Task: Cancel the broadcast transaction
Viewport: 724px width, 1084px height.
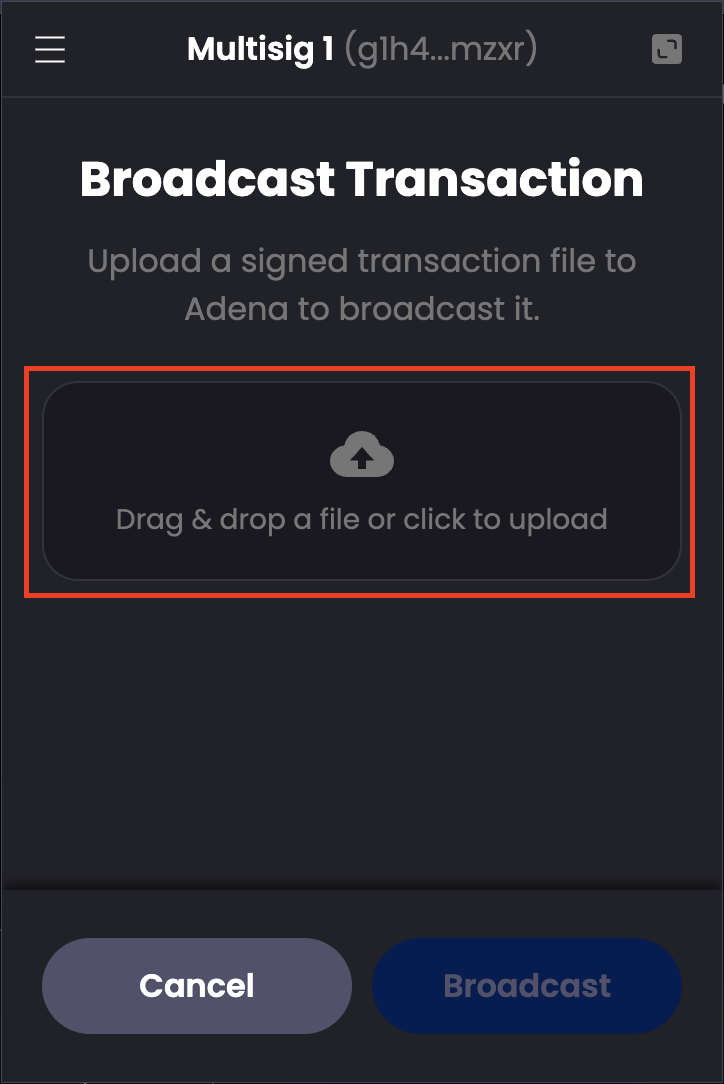Action: (197, 986)
